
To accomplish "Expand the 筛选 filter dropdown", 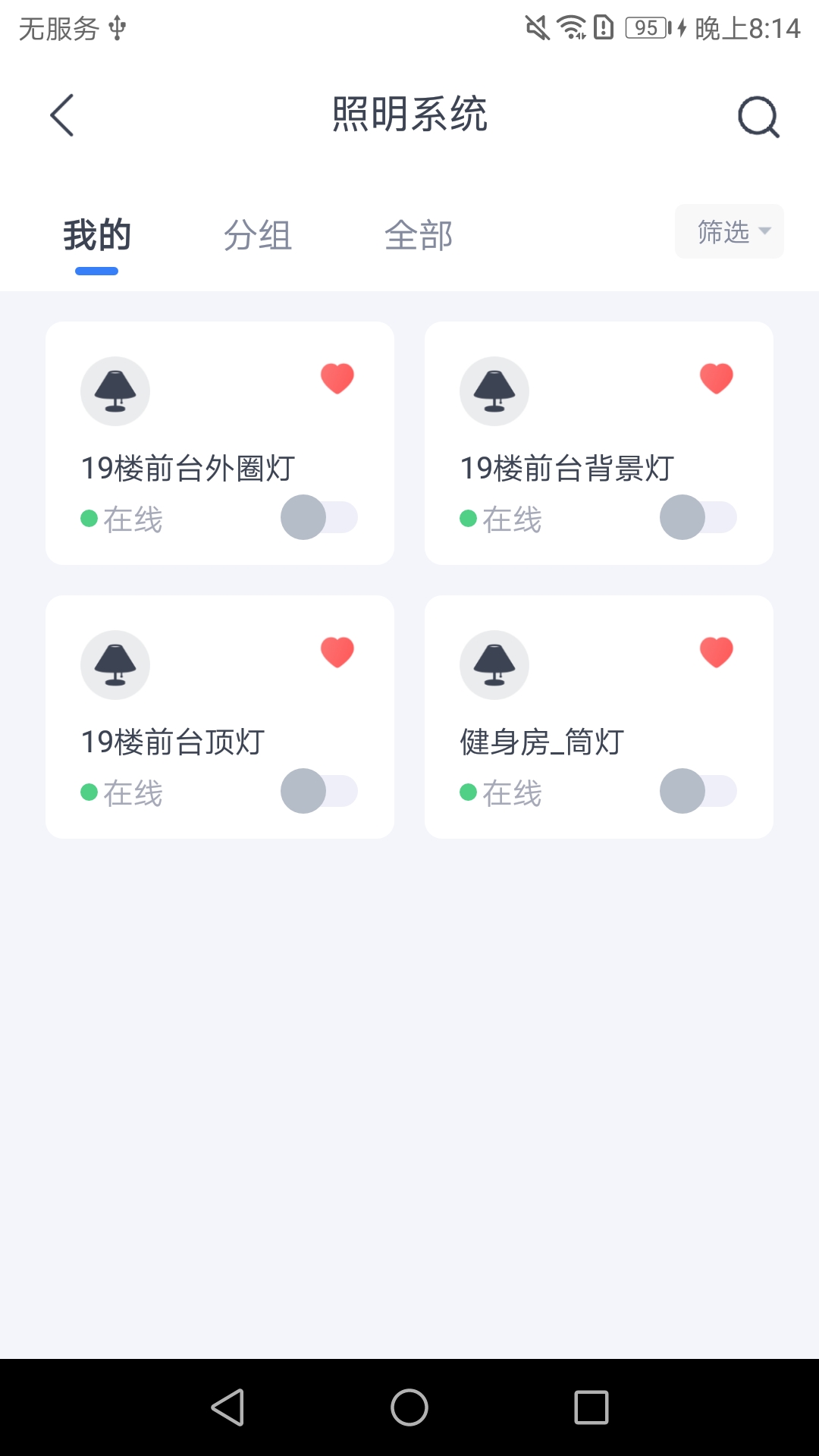I will tap(730, 231).
